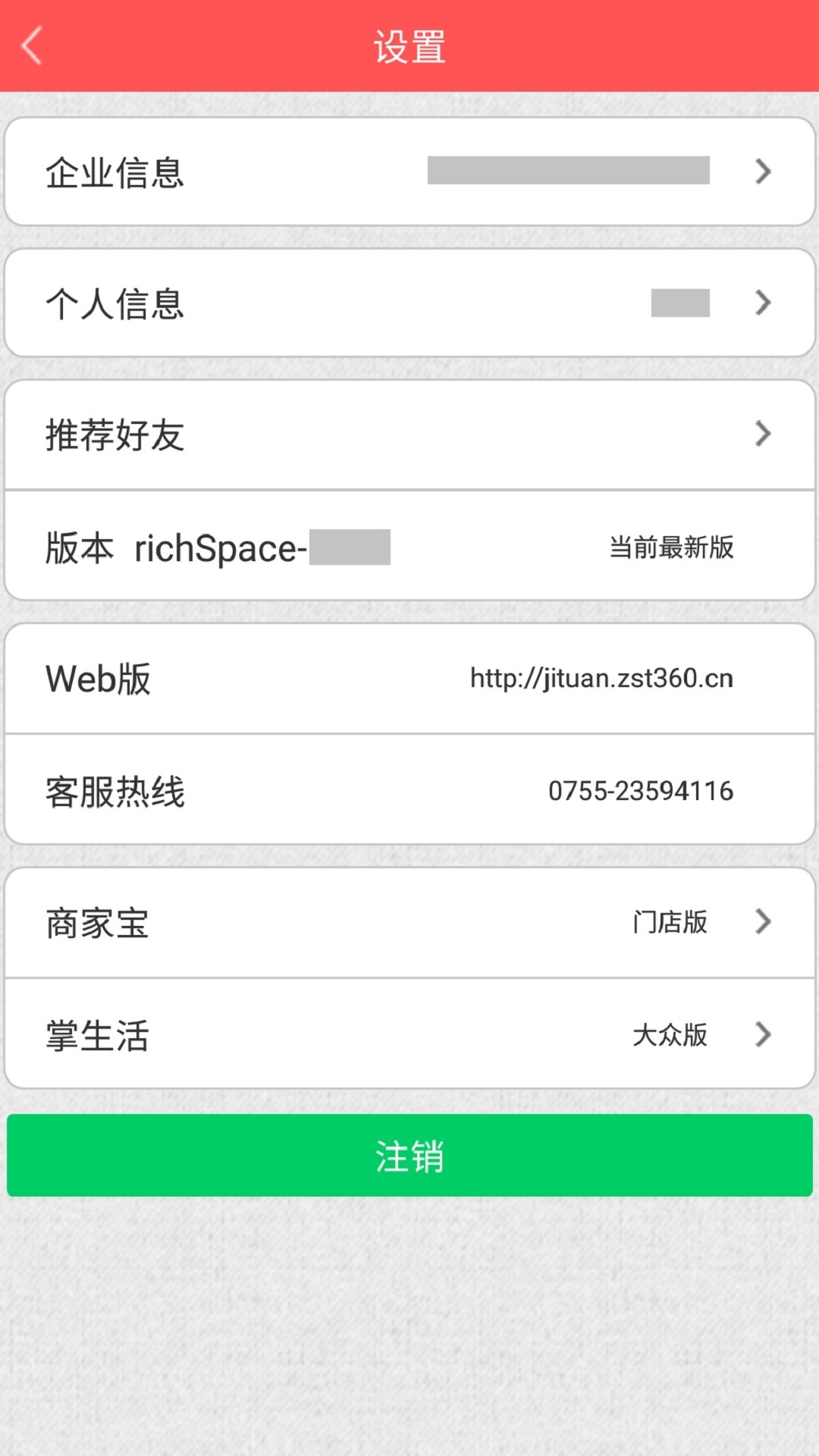Open 推荐好友 to recommend friends
The image size is (819, 1456).
point(409,435)
